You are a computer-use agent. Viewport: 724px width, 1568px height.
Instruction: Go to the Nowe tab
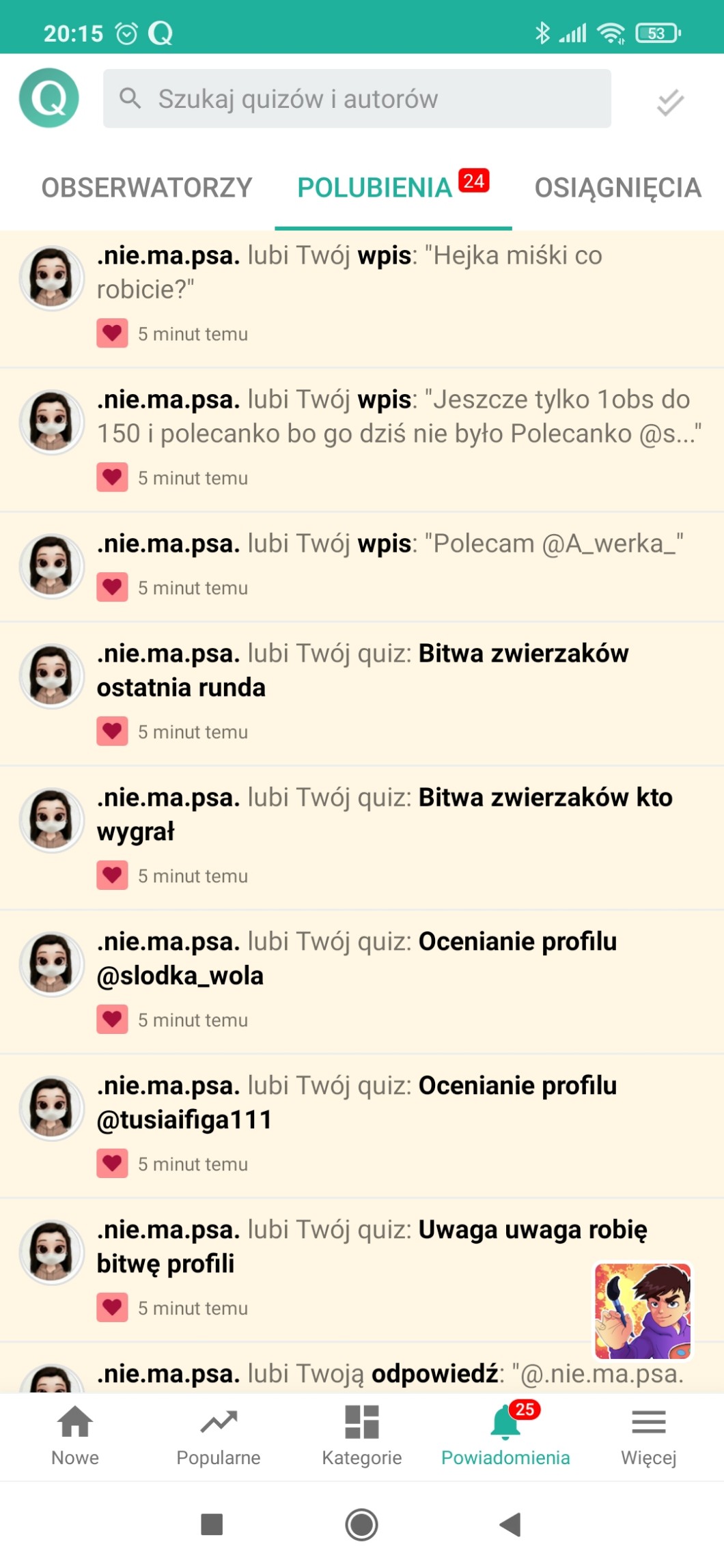pyautogui.click(x=75, y=1436)
